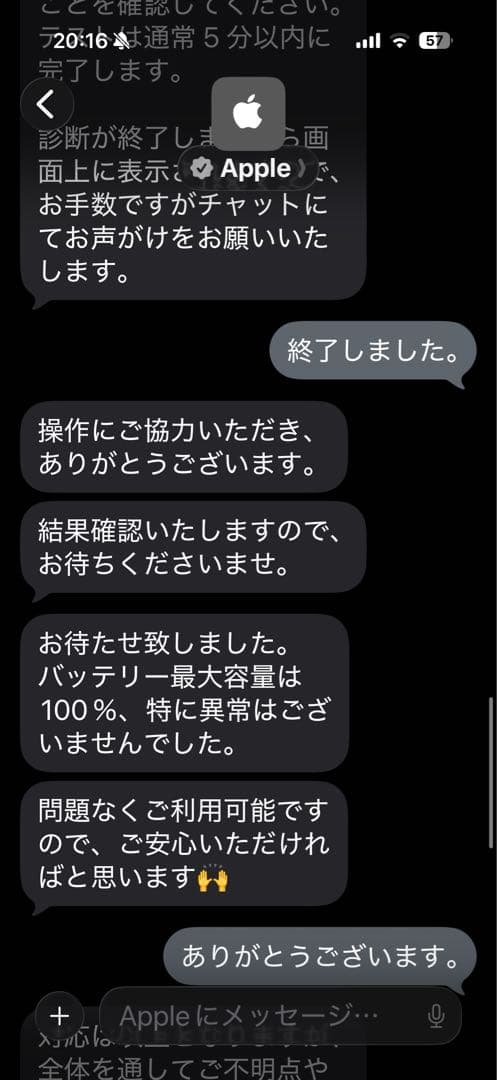Start voice dictation with the microphone icon
Screen dimensions: 497x1080
tap(436, 1015)
